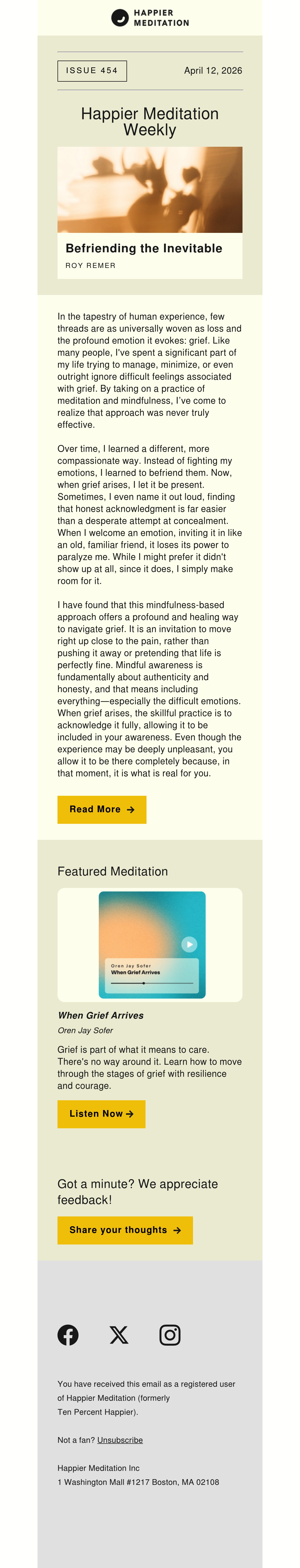Visit the X social profile
Screen dimensions: 300x1568
coord(119,1335)
